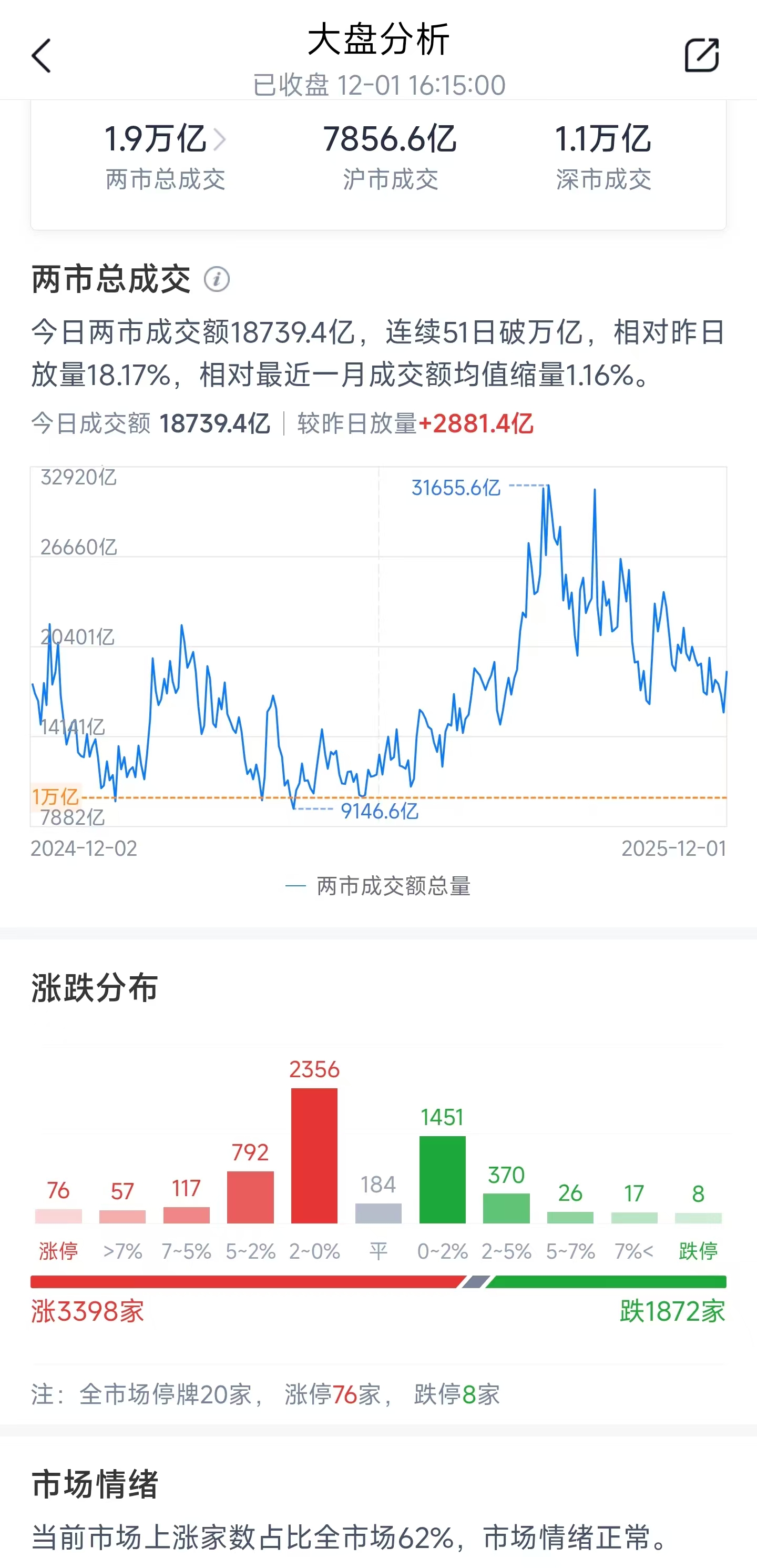Image resolution: width=757 pixels, height=1568 pixels.
Task: Go back from 大盘分析 page
Action: (x=42, y=56)
